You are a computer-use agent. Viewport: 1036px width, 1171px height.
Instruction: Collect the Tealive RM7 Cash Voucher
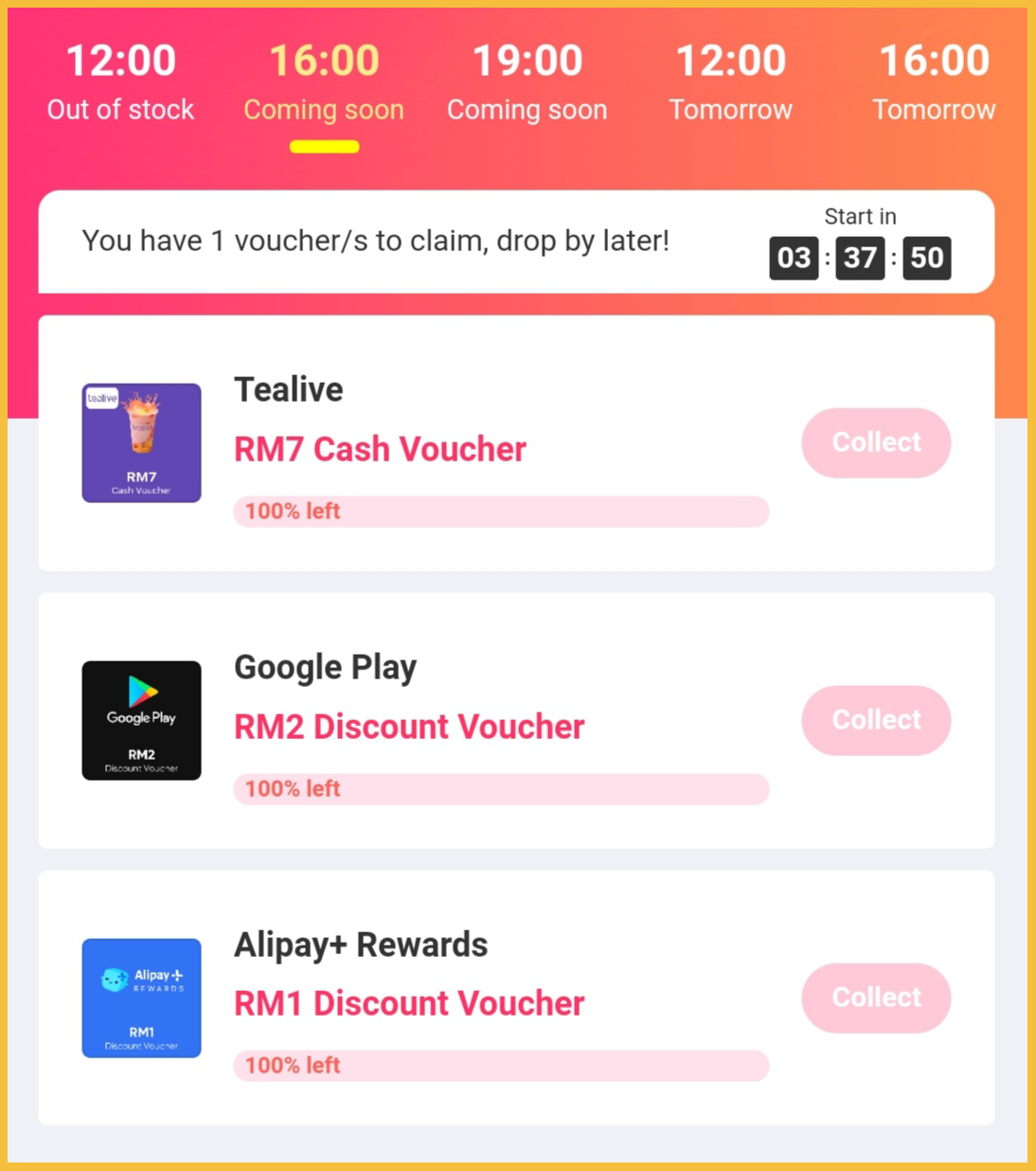(x=876, y=442)
